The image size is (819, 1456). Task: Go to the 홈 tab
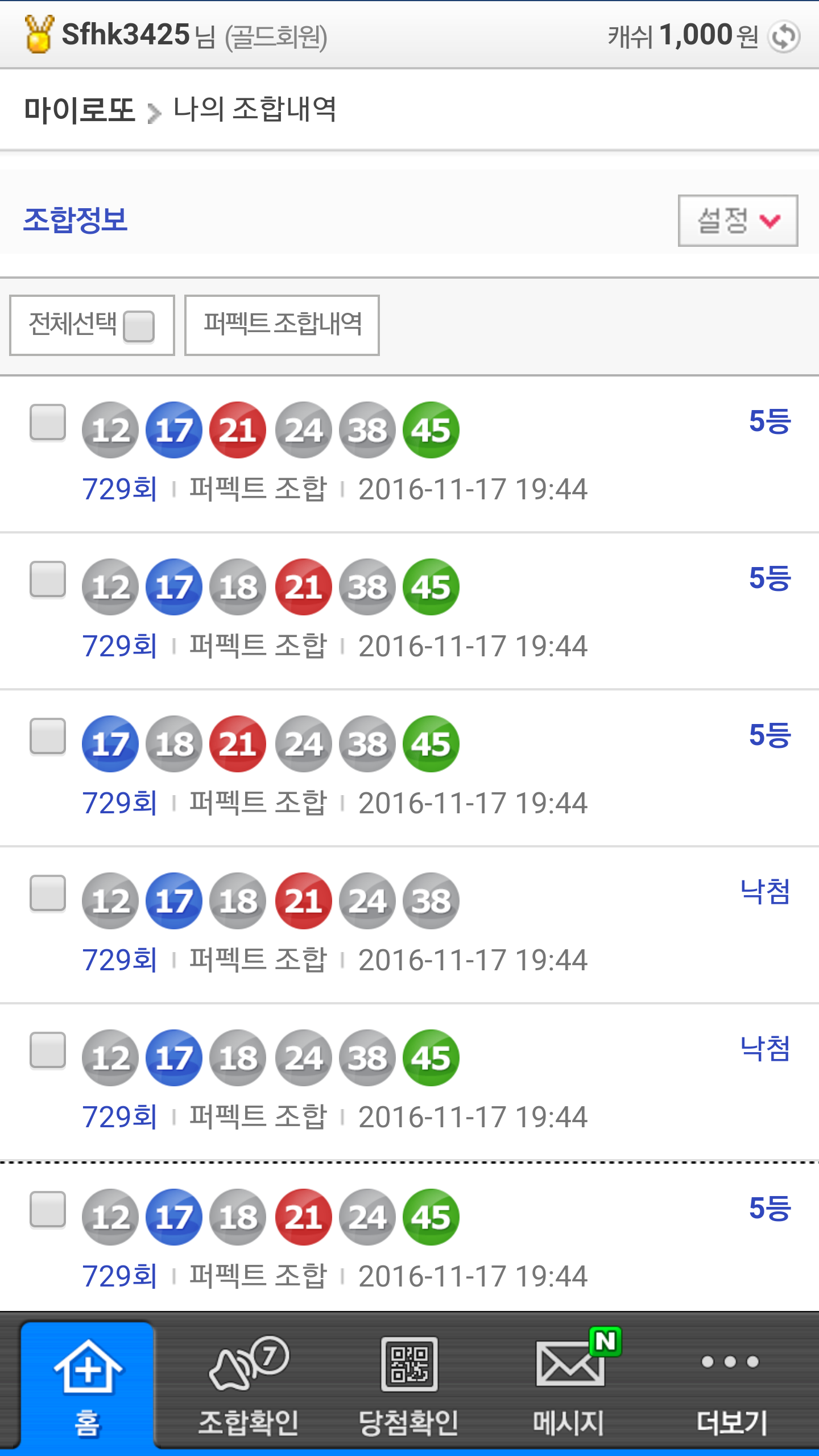[x=88, y=1385]
